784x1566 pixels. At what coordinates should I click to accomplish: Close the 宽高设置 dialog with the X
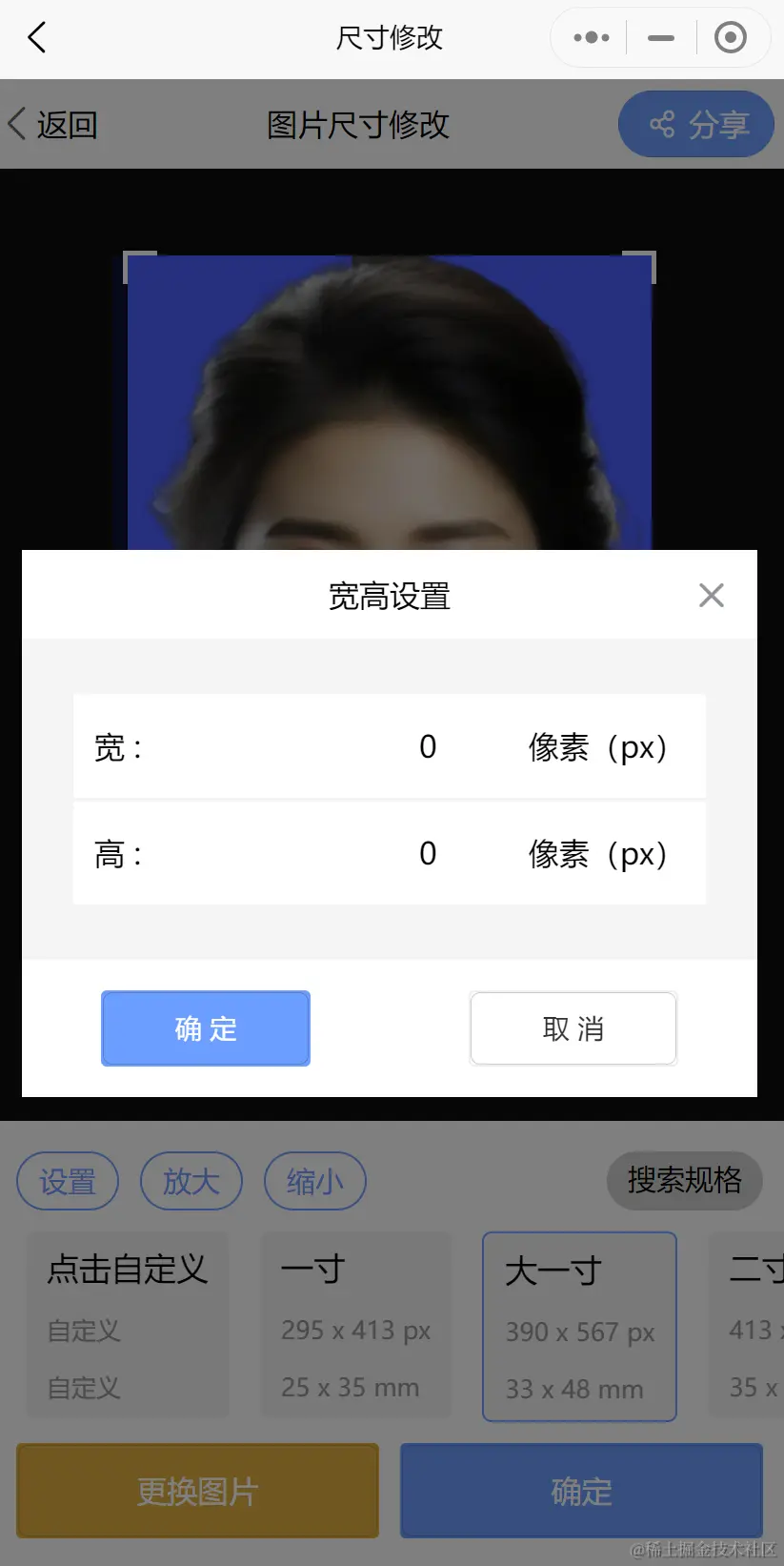[x=711, y=595]
